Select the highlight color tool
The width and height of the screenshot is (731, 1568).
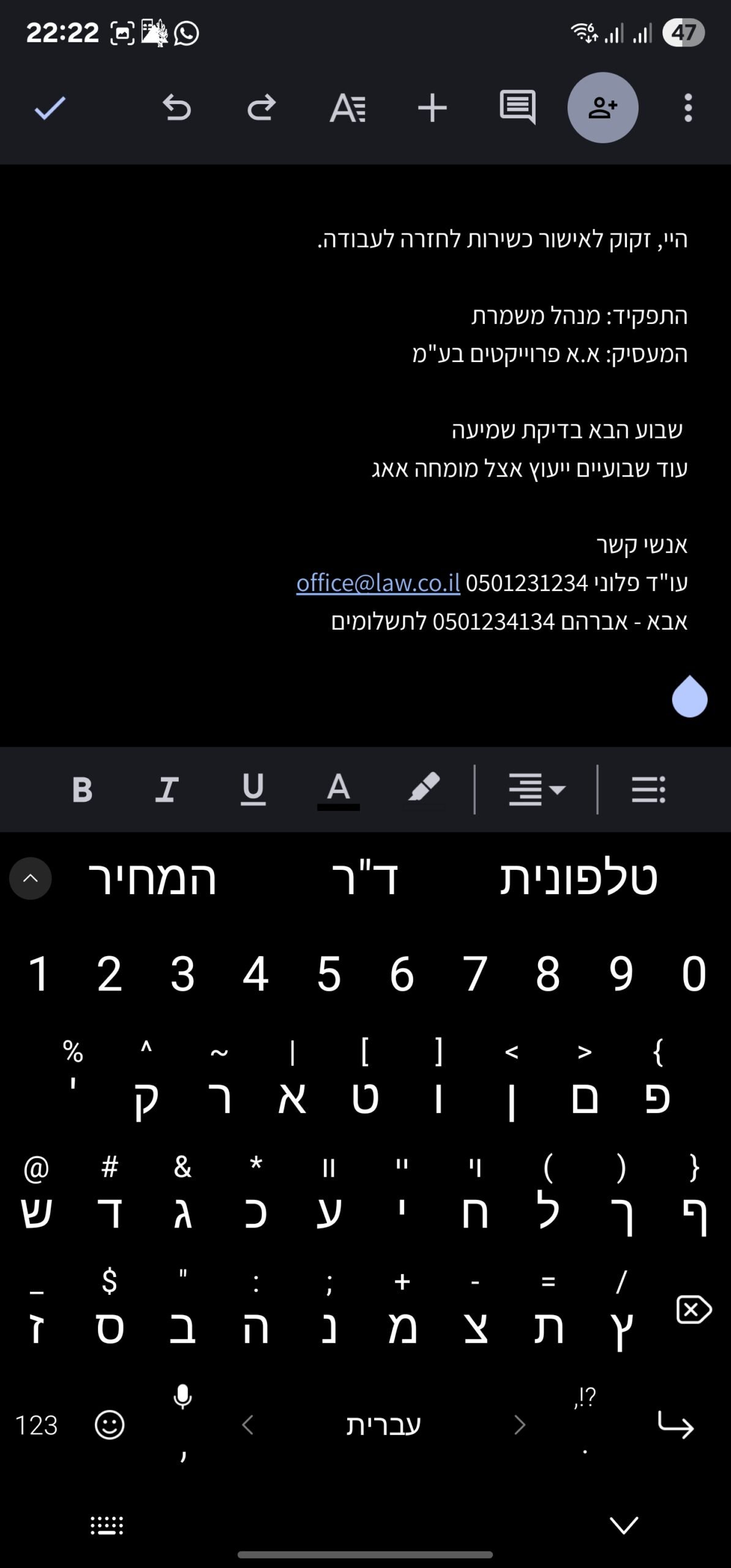[424, 789]
